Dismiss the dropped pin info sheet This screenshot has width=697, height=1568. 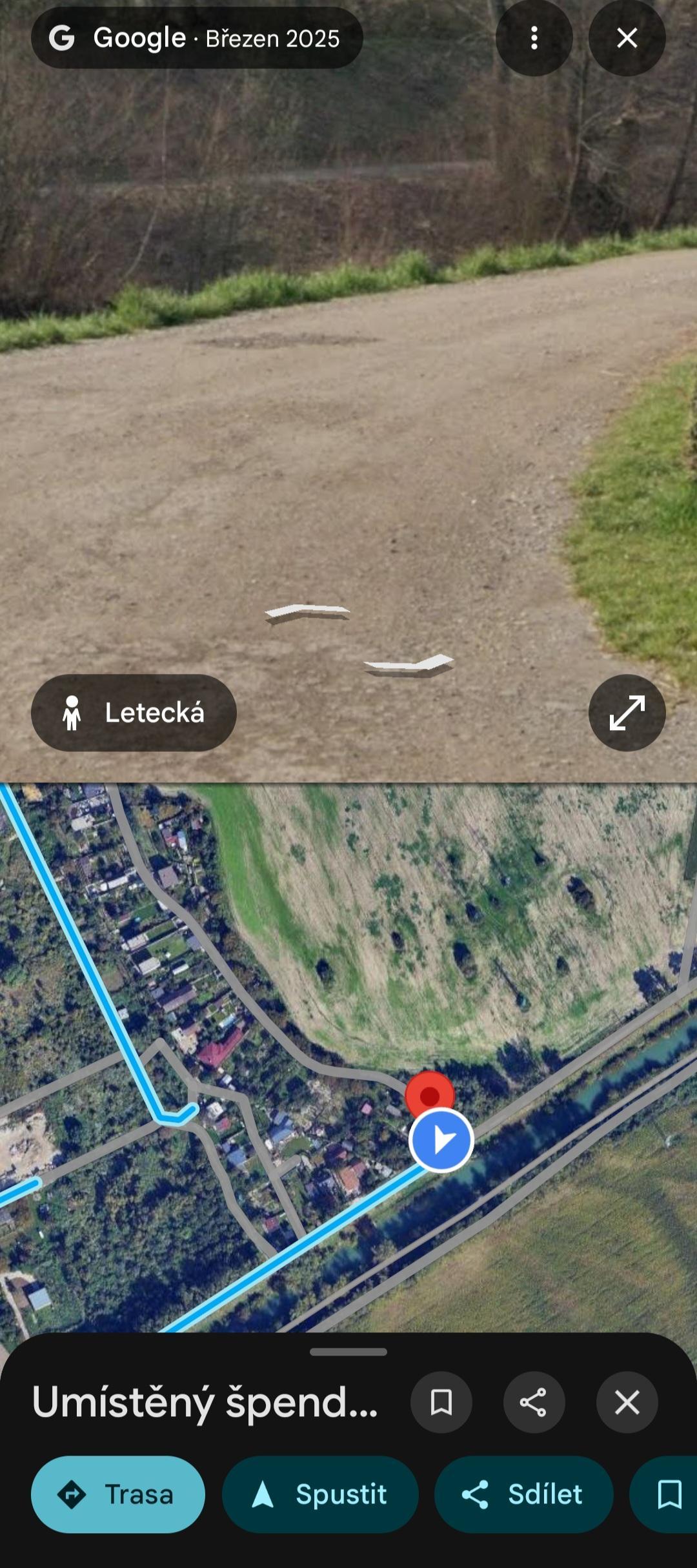point(627,1402)
